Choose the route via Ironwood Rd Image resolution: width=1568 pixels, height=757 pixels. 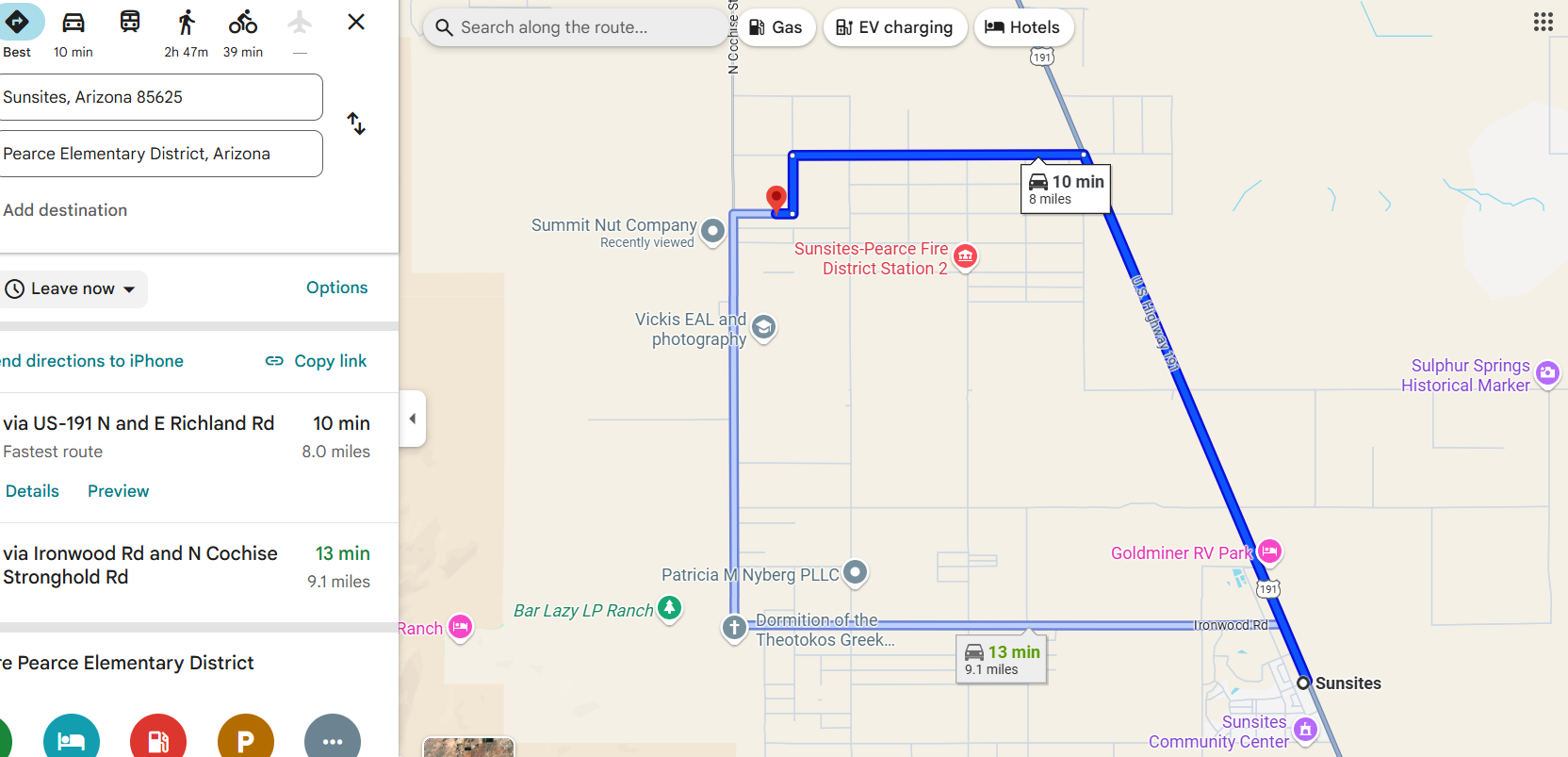point(141,566)
